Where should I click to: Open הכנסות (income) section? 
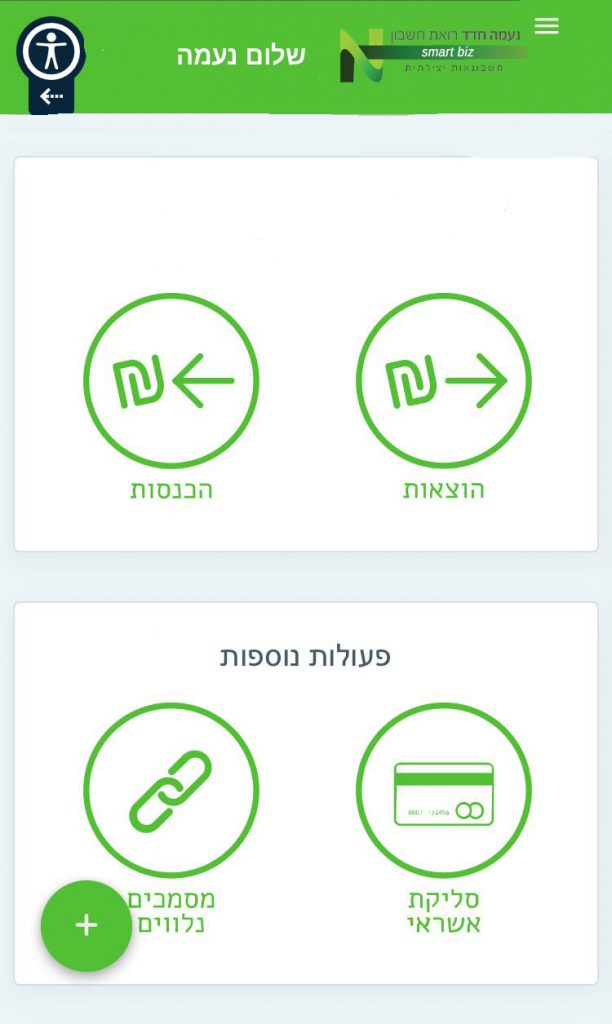tap(171, 381)
